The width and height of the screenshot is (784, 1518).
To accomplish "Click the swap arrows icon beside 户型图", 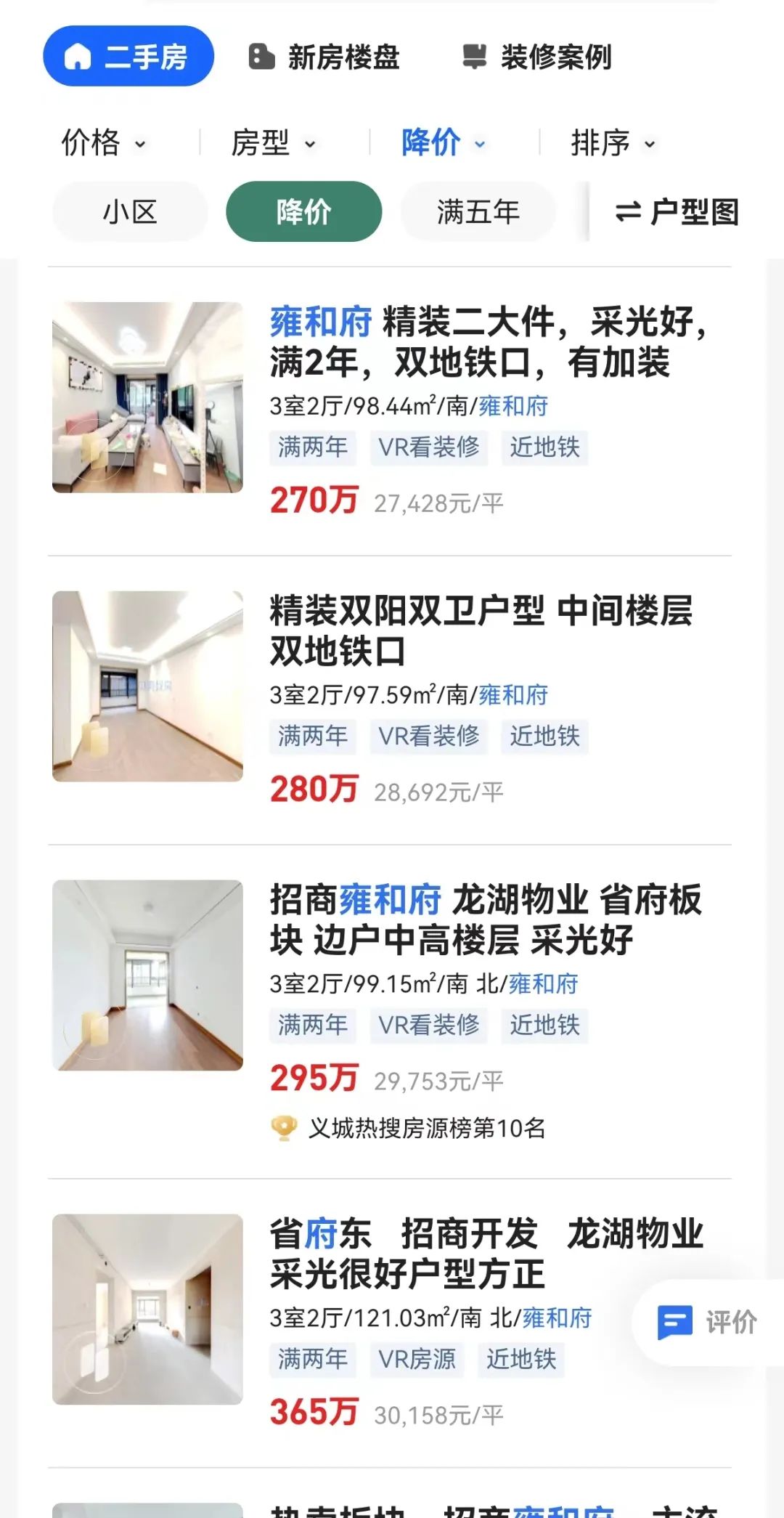I will (x=627, y=211).
